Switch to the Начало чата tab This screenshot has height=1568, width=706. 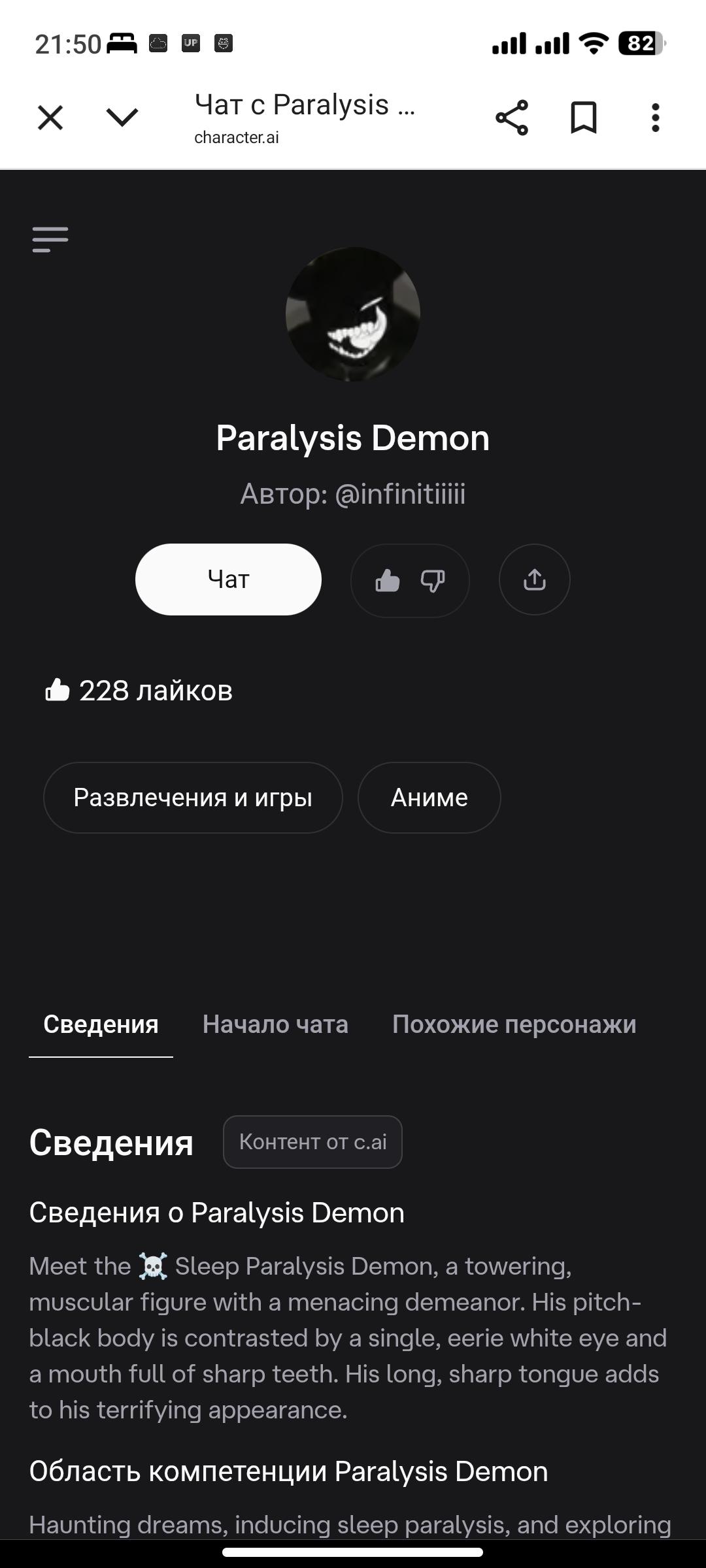click(x=275, y=1024)
